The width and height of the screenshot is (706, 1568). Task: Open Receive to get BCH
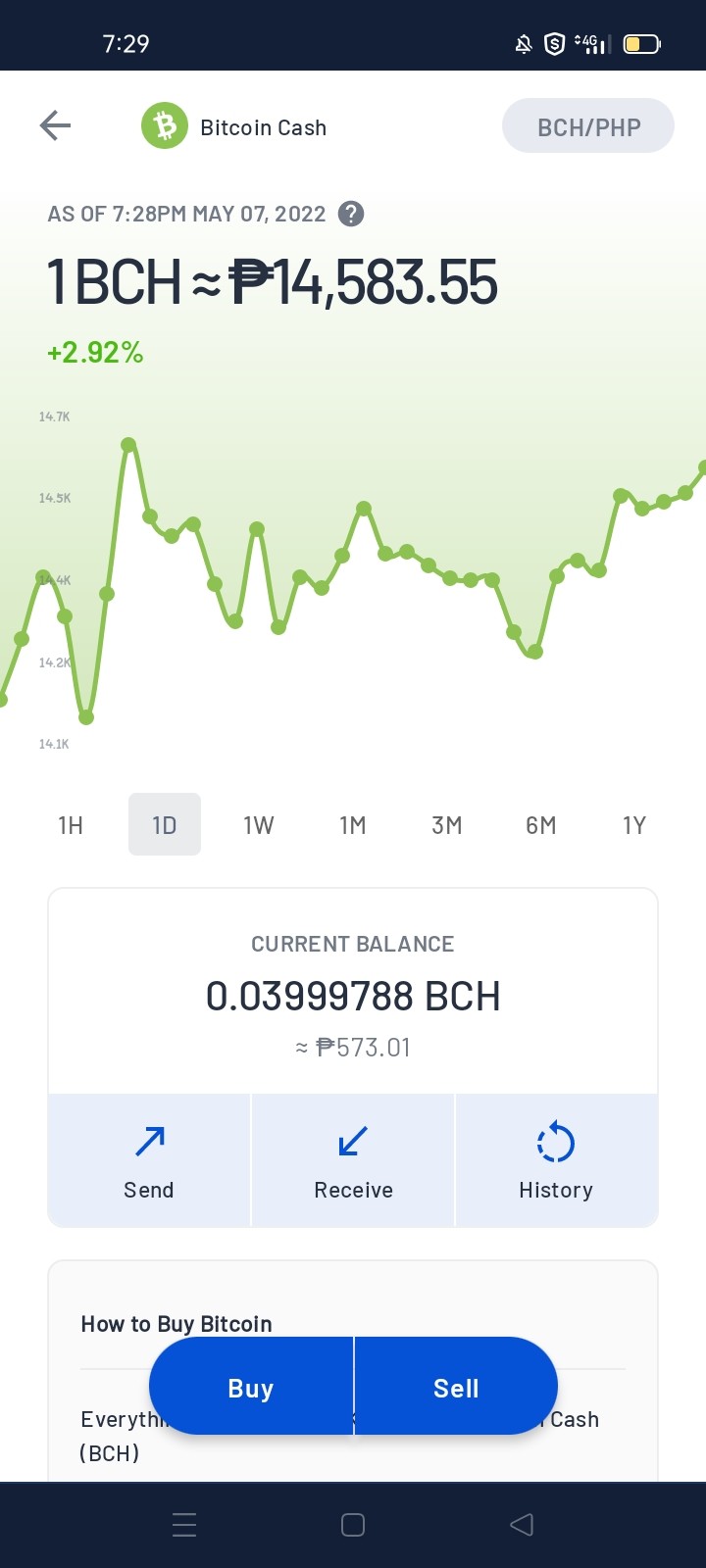(353, 1160)
